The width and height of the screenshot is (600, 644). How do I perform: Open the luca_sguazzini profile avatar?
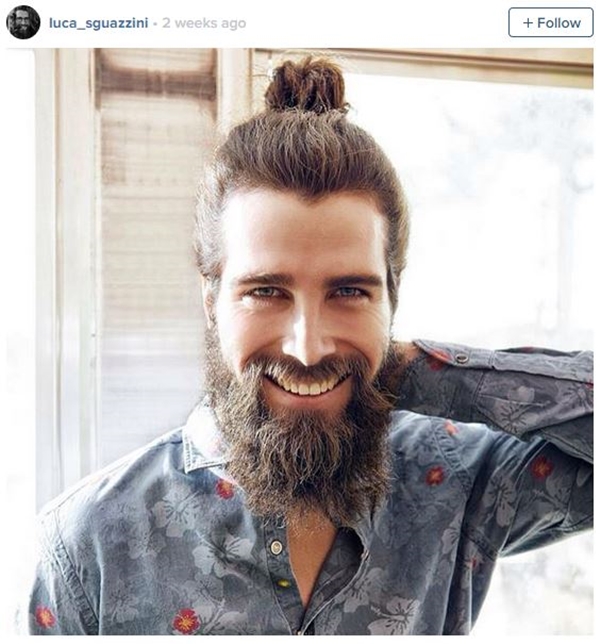point(23,22)
